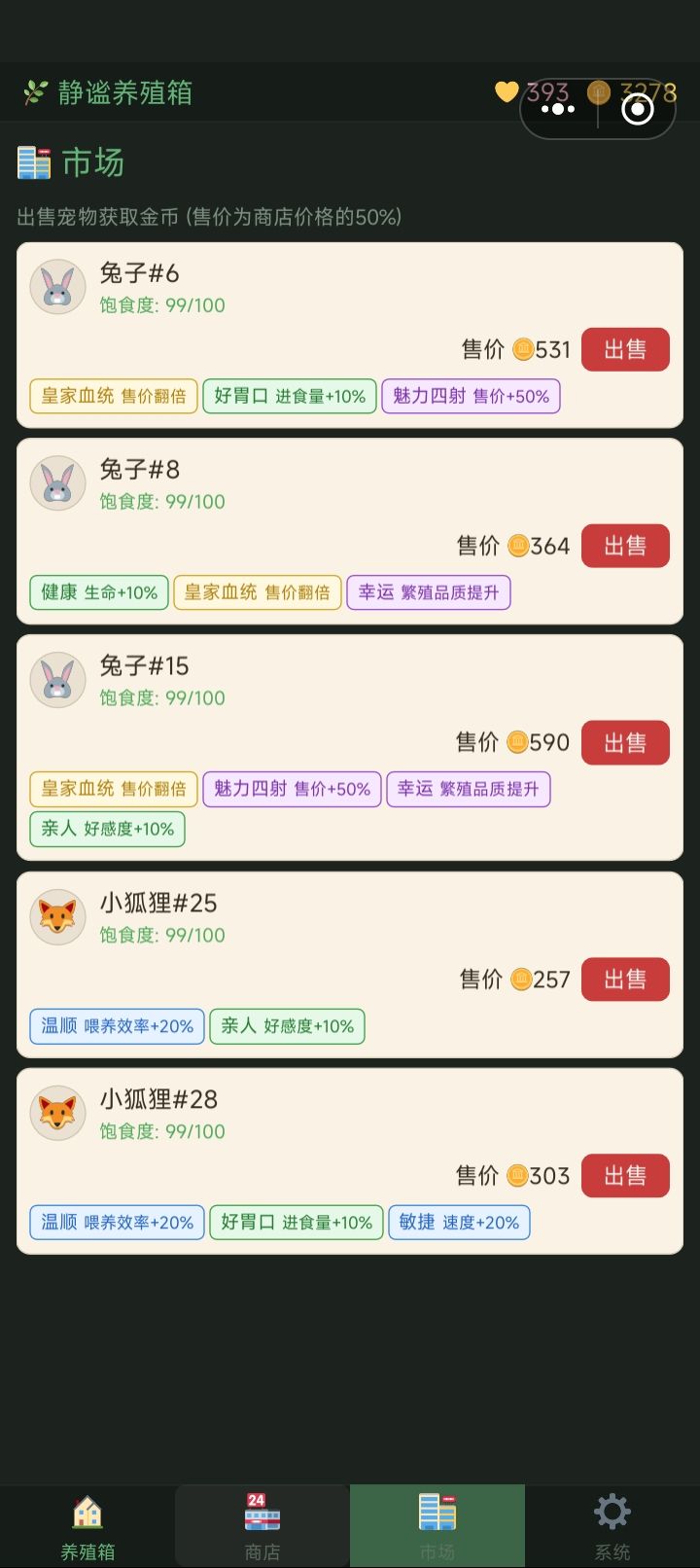Sell 兔子#15 using its 出售 button

625,742
